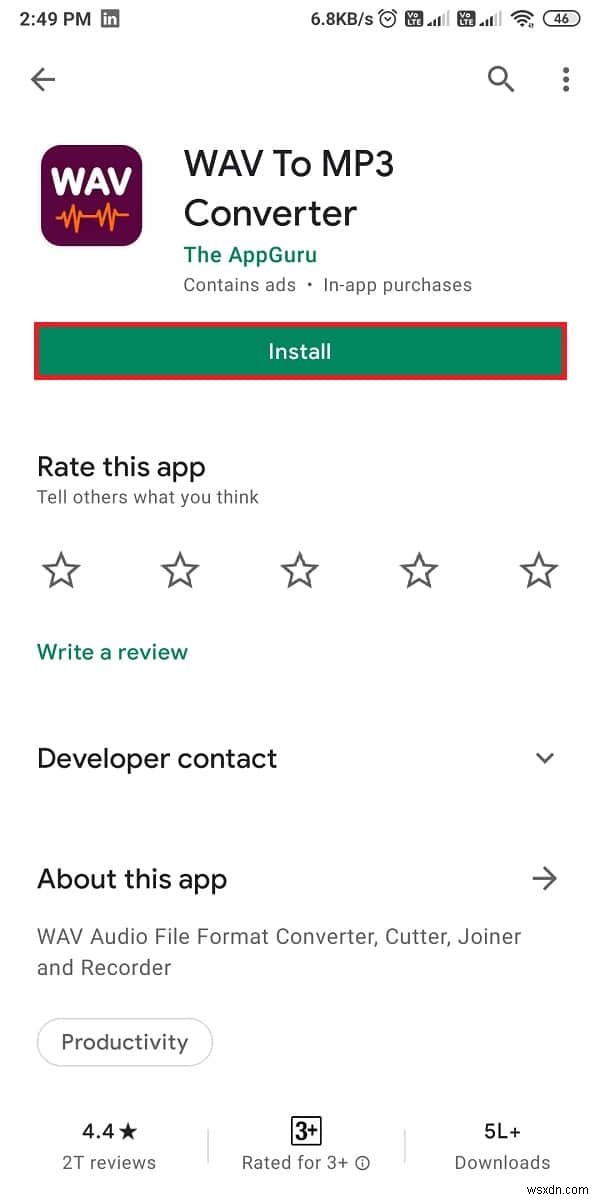Write a review
Image resolution: width=600 pixels, height=1200 pixels.
[x=112, y=652]
